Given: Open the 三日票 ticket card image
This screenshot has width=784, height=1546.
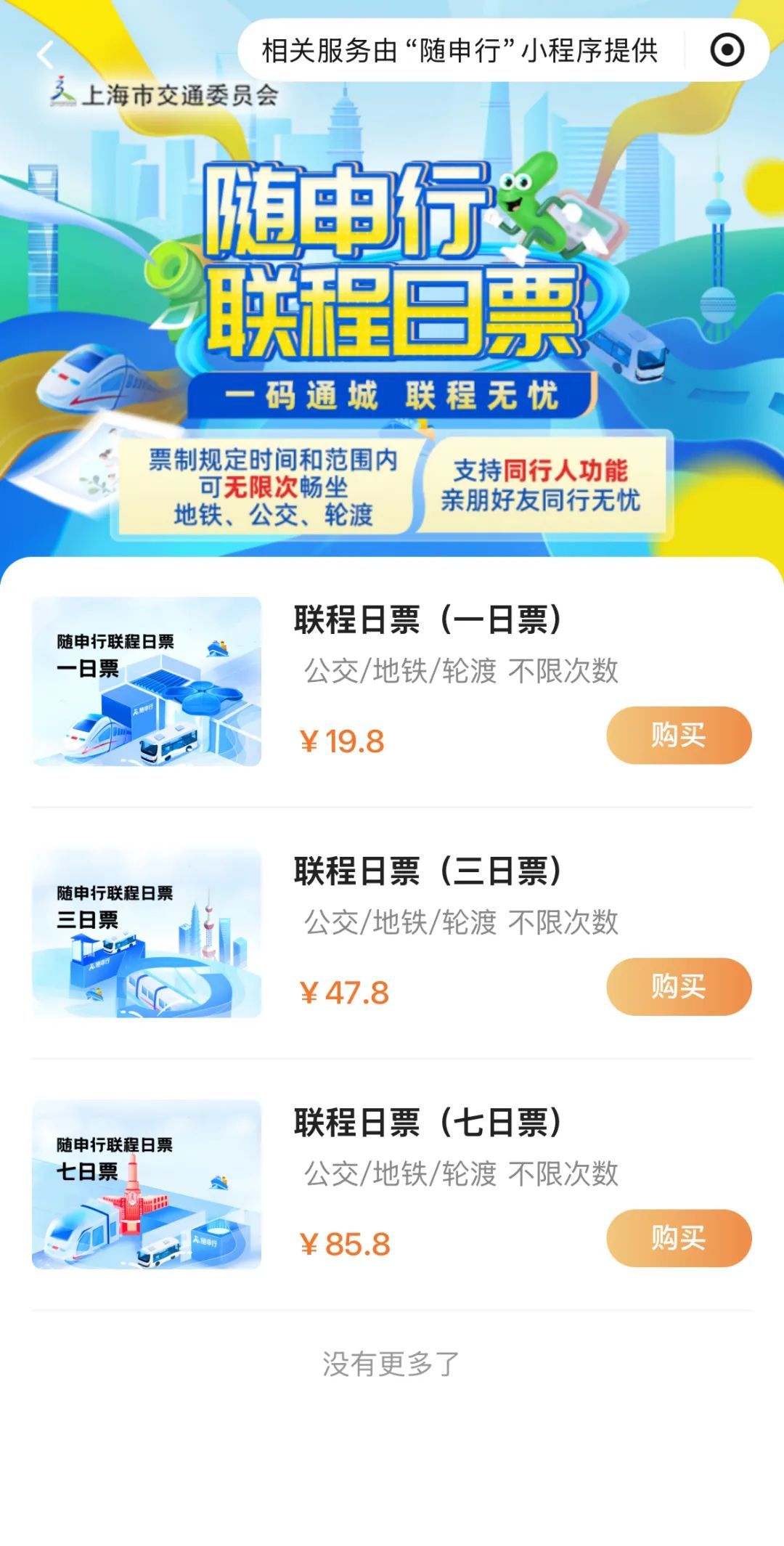Looking at the screenshot, I should pos(147,932).
